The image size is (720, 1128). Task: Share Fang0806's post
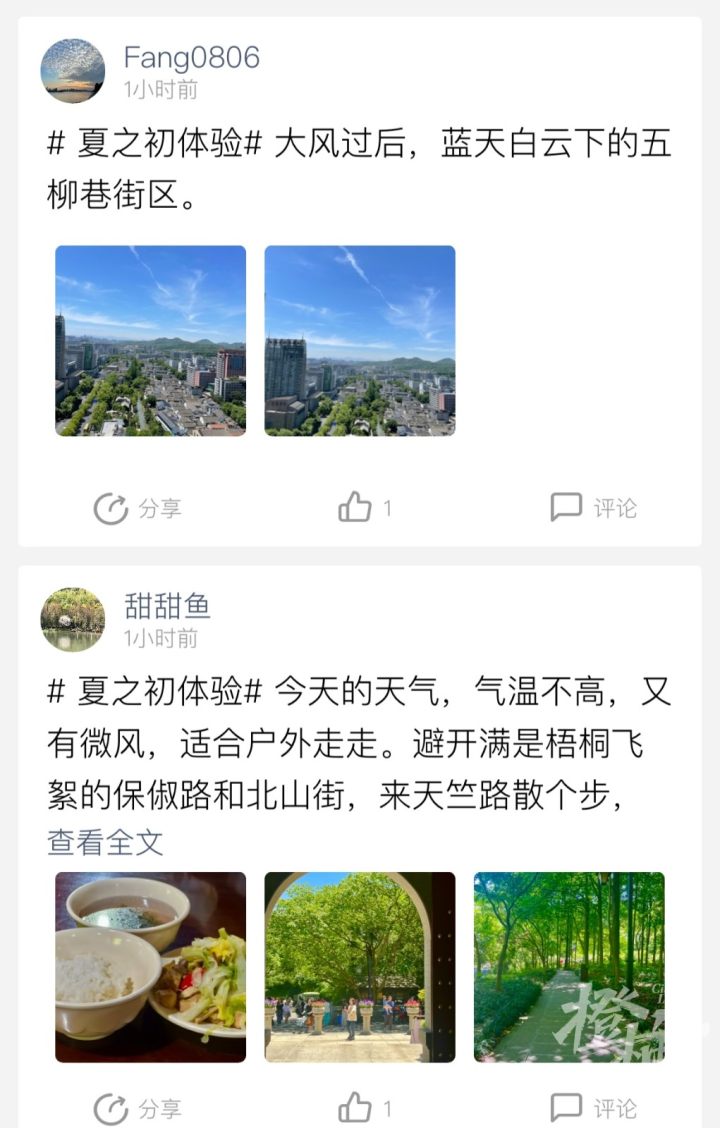point(138,508)
